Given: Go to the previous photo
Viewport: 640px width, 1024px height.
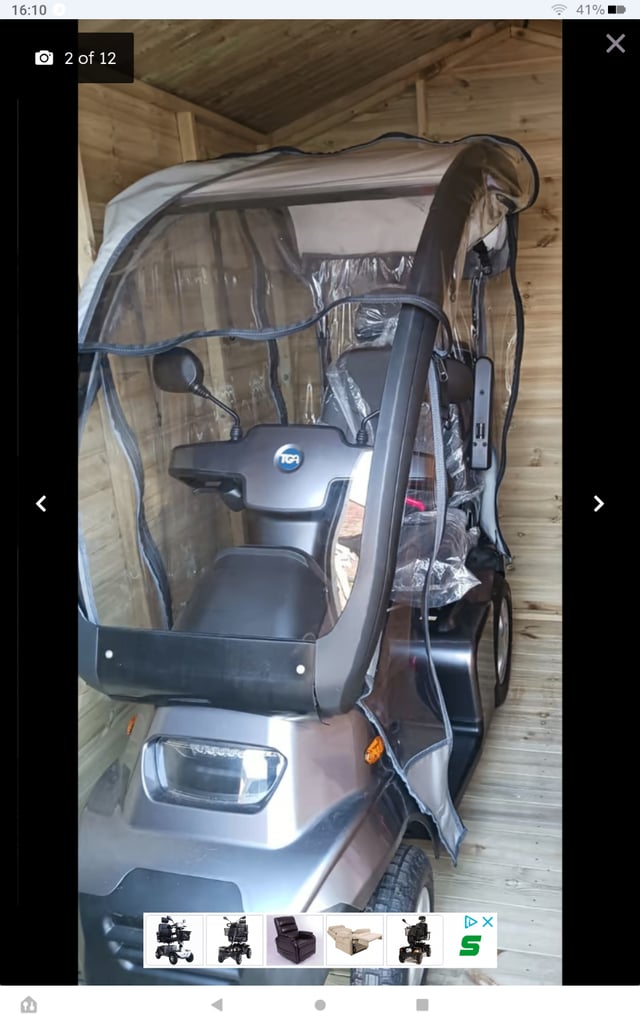Looking at the screenshot, I should point(41,504).
